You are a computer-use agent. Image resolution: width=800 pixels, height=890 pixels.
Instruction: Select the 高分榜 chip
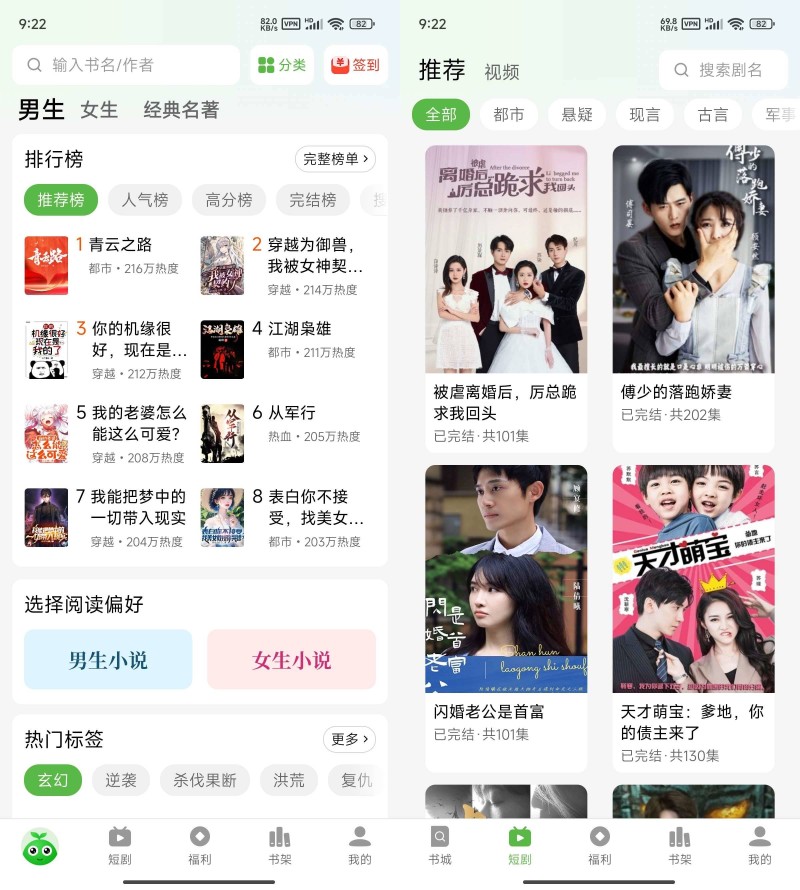click(x=229, y=200)
